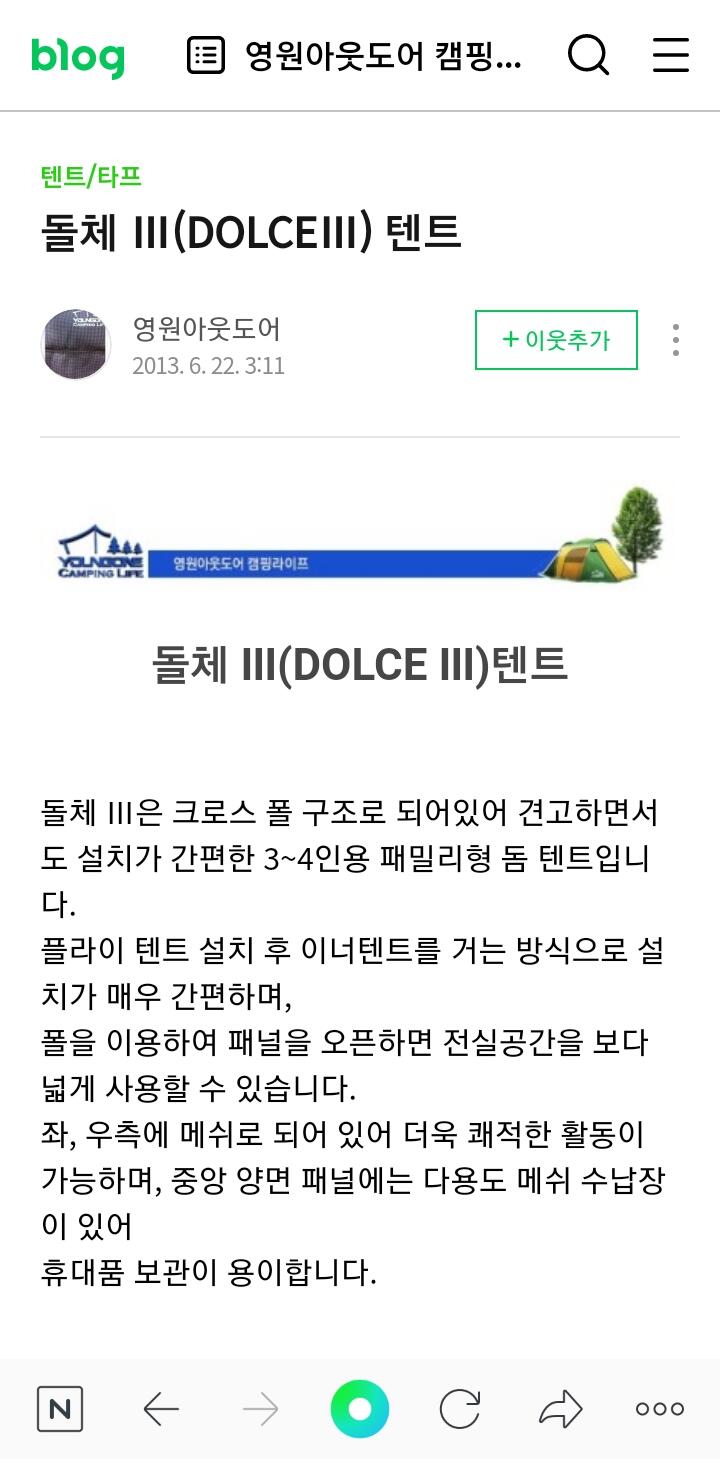Open the 영원아웃도어 캠핑라이프 banner image

point(360,537)
